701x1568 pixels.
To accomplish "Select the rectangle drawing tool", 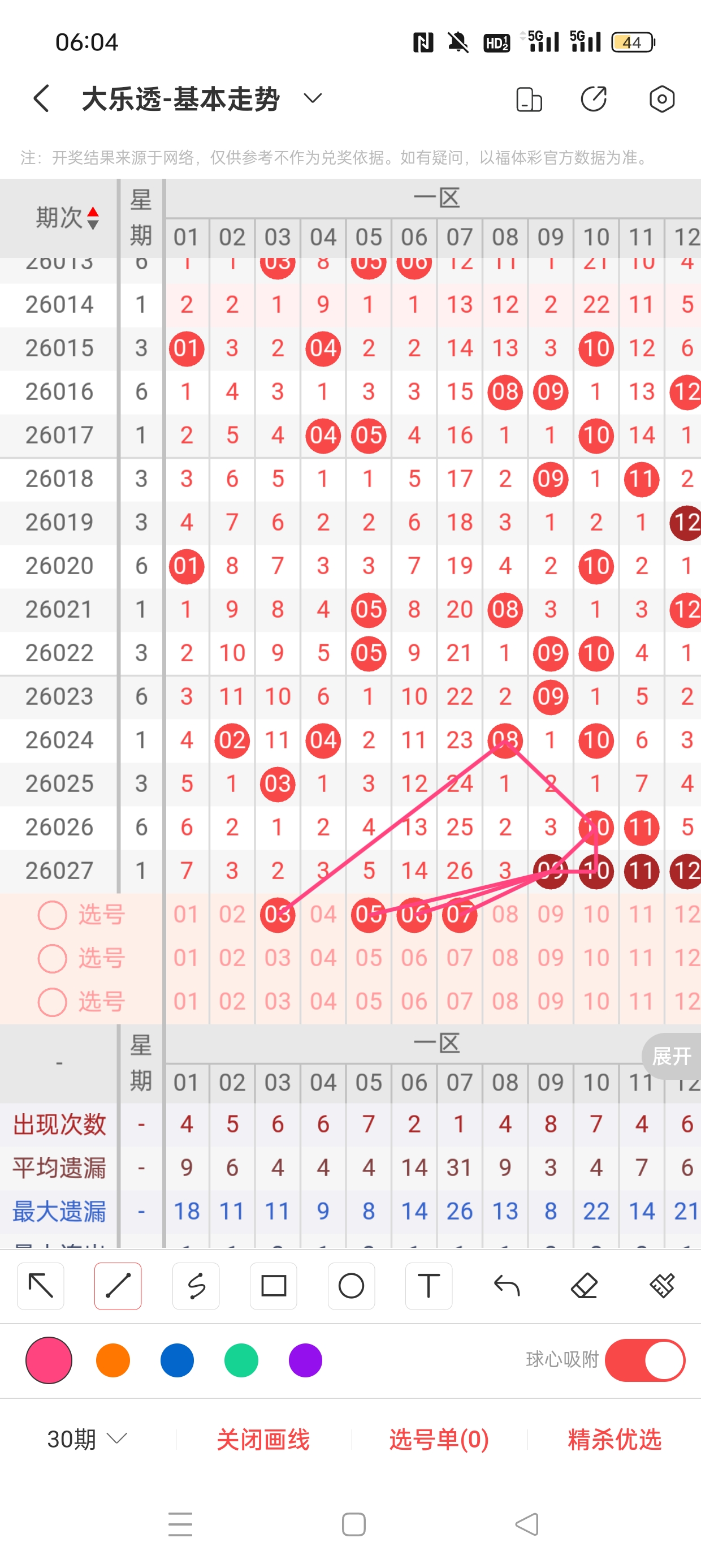I will 273,1286.
